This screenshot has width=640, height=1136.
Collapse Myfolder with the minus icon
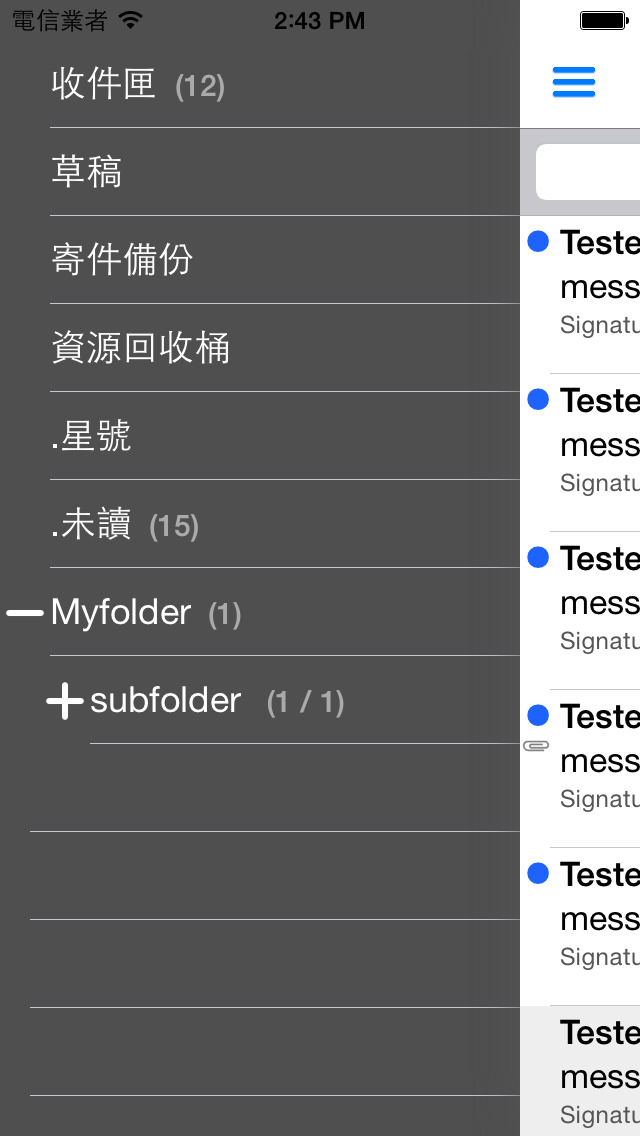pyautogui.click(x=25, y=613)
